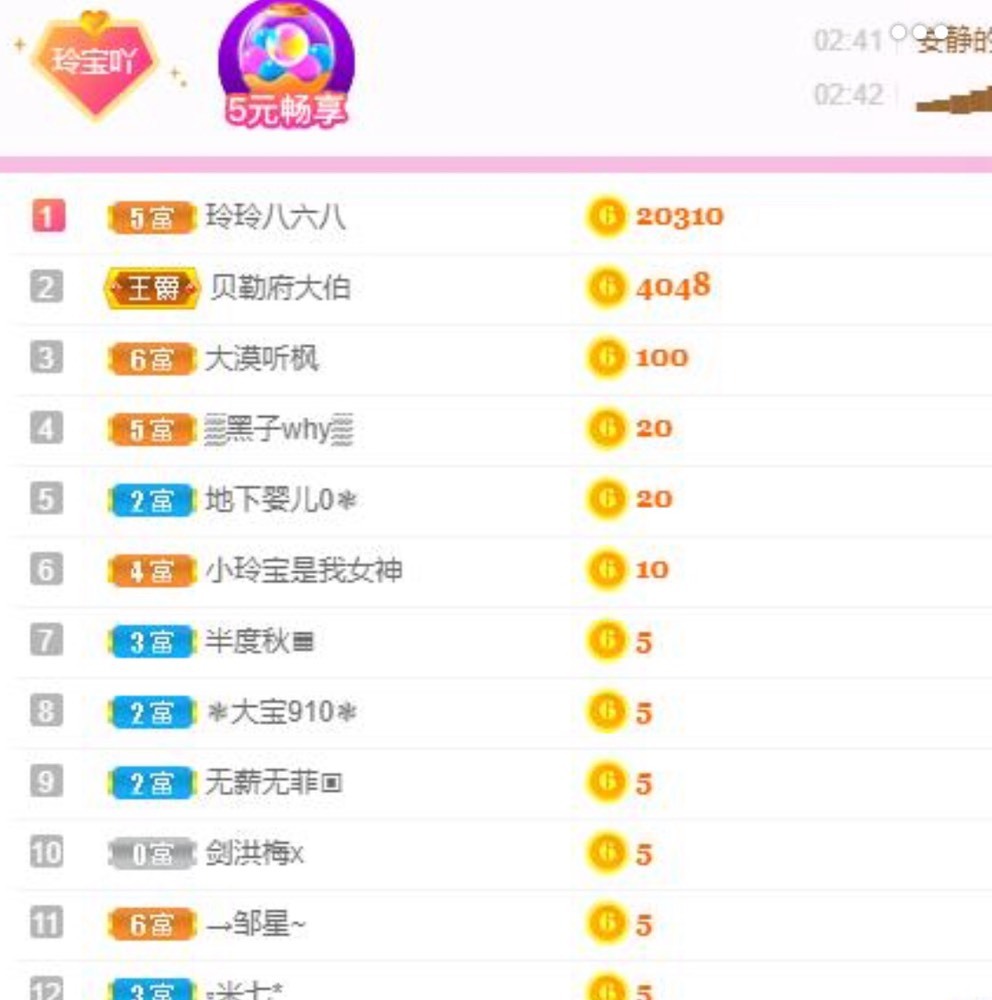Open the row for 黑子why
Image resolution: width=992 pixels, height=1000 pixels.
click(x=279, y=431)
